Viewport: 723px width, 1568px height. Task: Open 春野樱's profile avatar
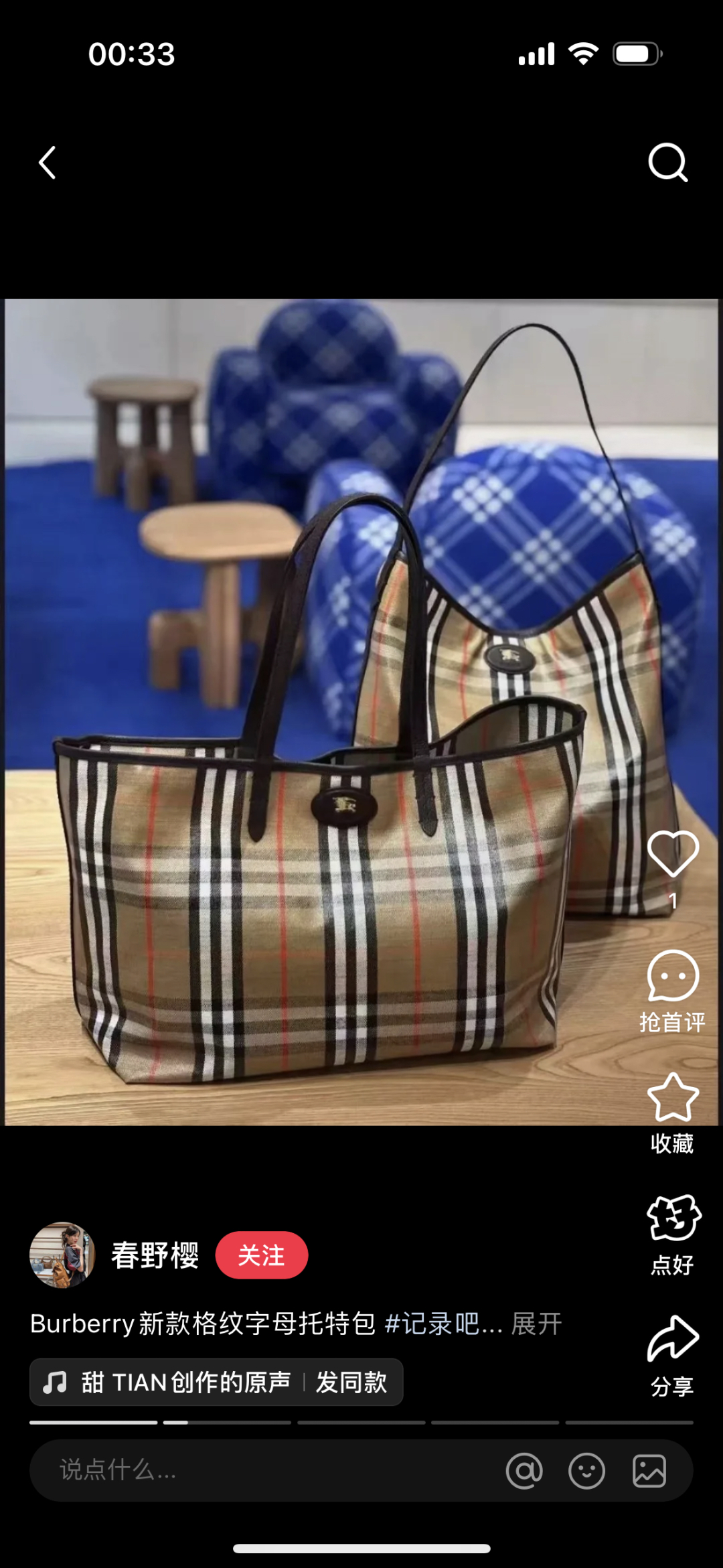(x=62, y=1255)
